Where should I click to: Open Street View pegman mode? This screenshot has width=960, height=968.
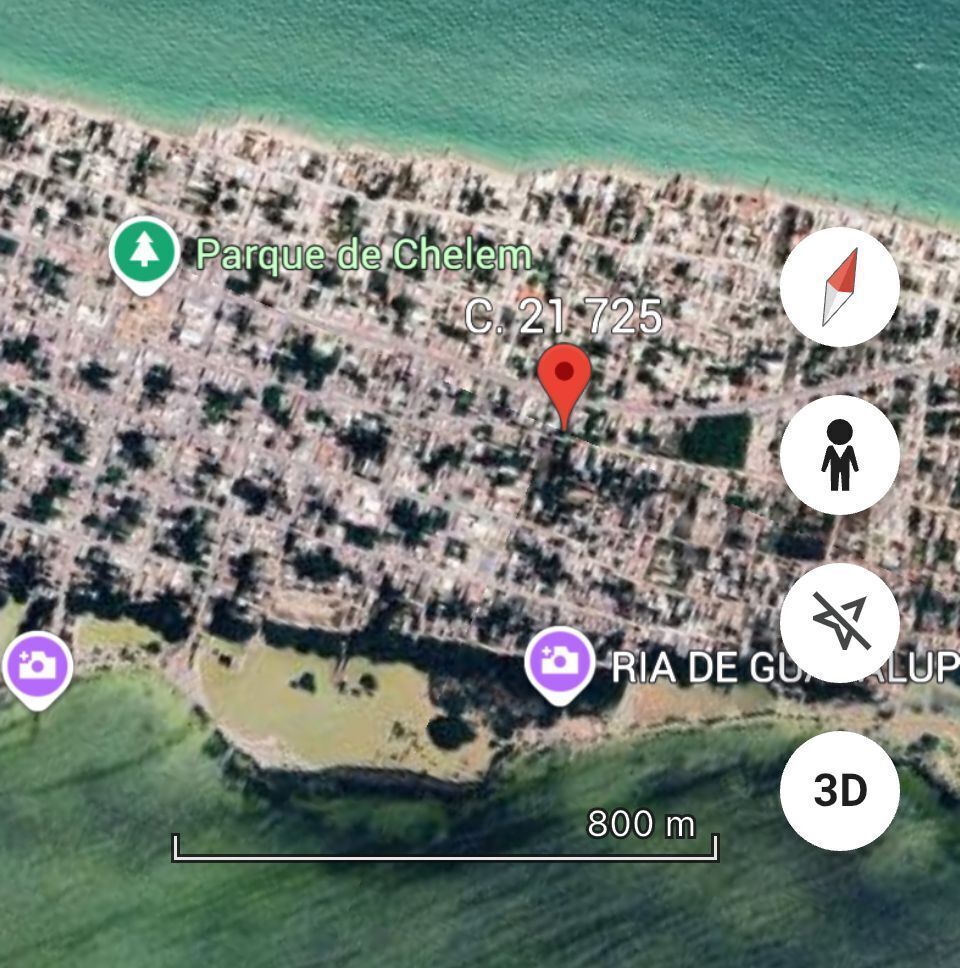[x=839, y=455]
